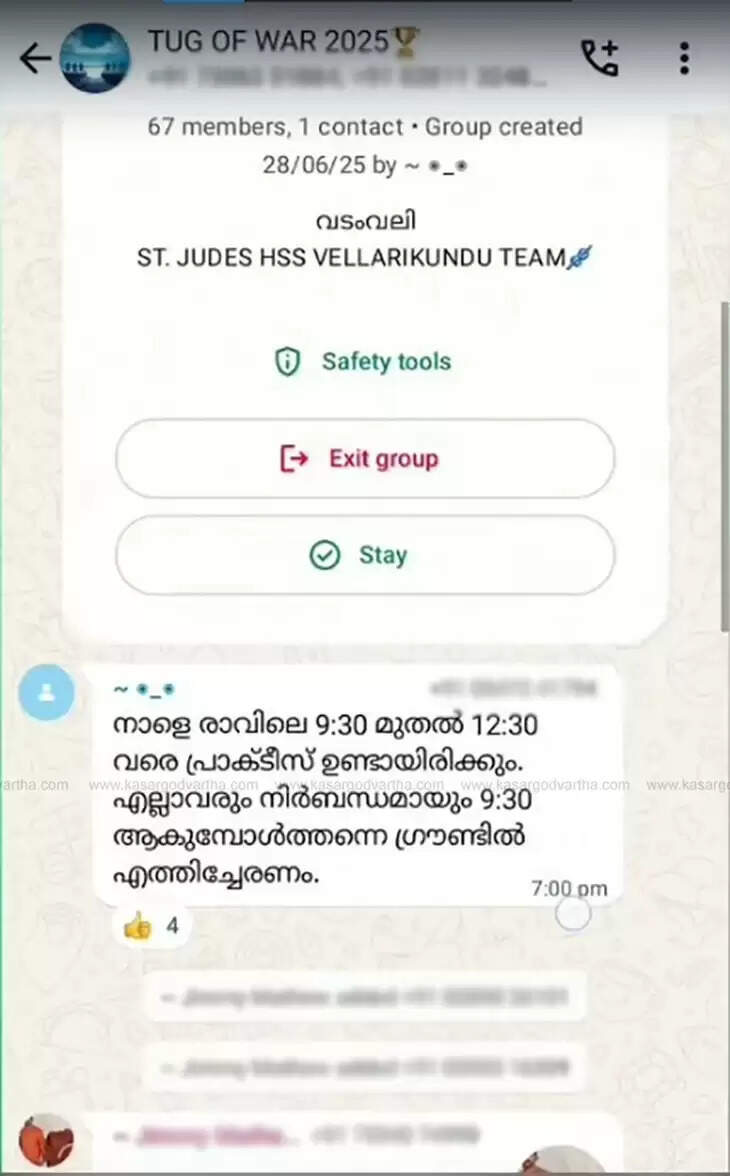730x1176 pixels.
Task: View thumbs-up reactions on the practice message
Action: pyautogui.click(x=151, y=926)
